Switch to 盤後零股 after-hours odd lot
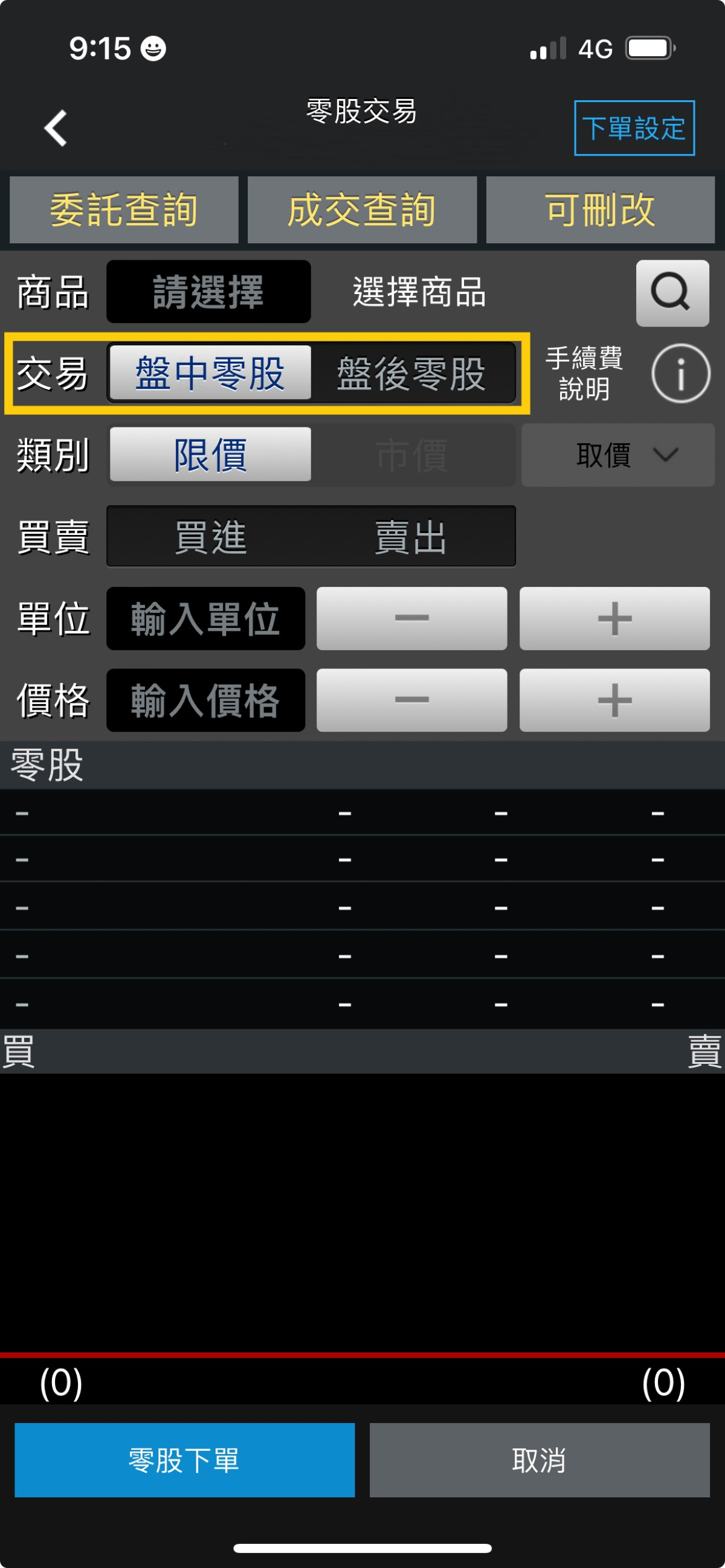The width and height of the screenshot is (725, 1568). pyautogui.click(x=412, y=373)
